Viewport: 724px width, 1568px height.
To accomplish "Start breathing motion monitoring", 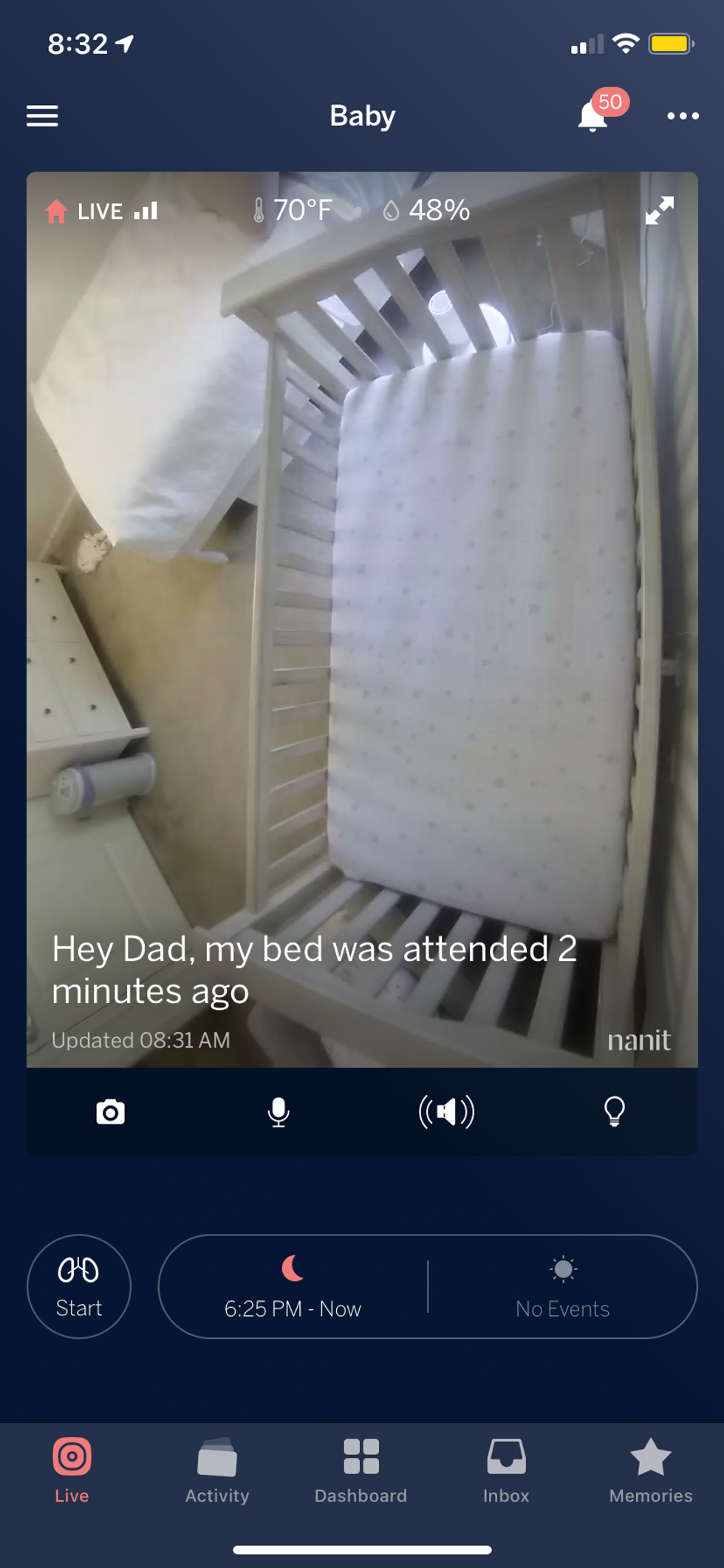I will (x=79, y=1286).
